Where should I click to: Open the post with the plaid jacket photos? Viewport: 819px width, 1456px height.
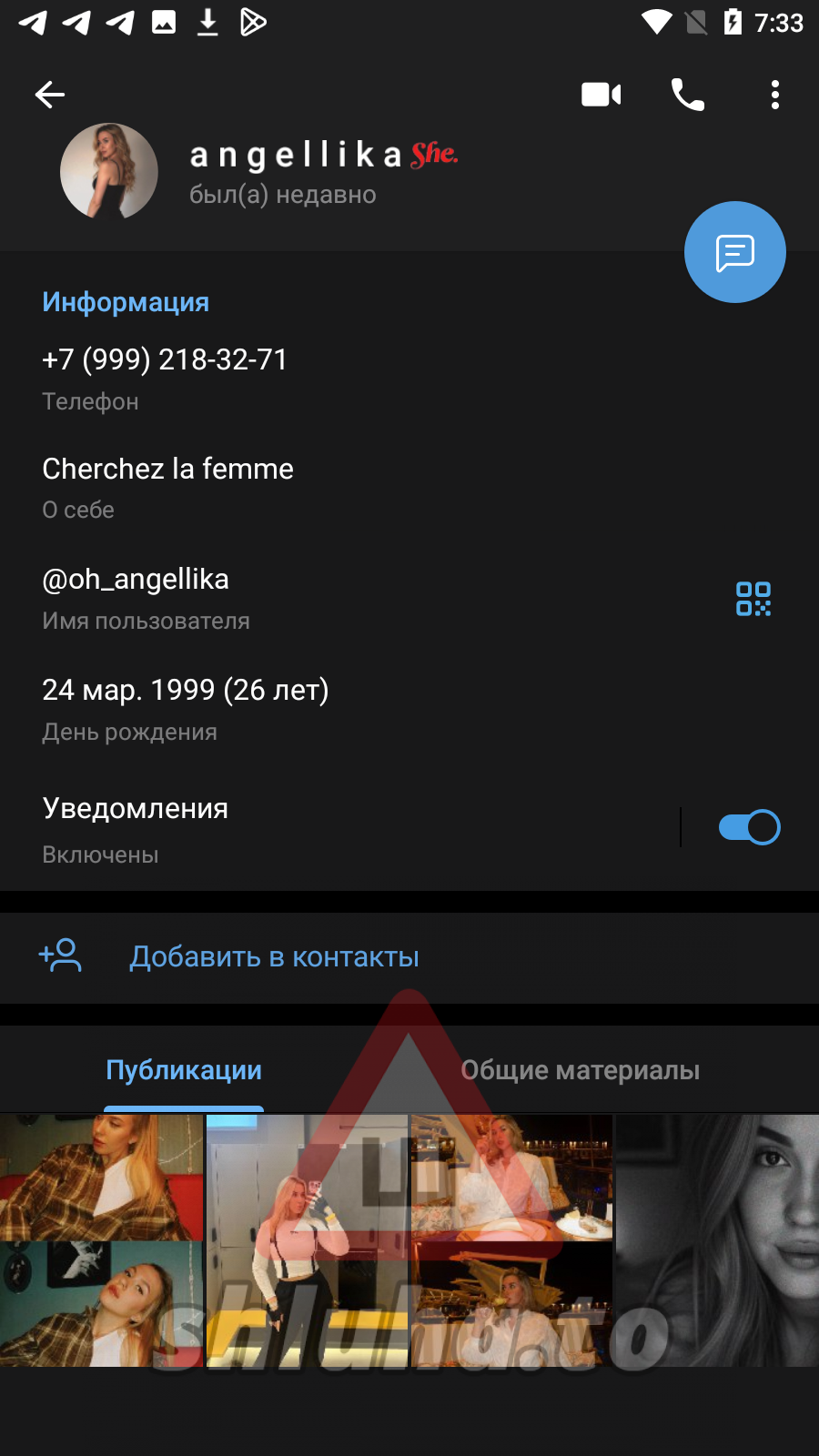coord(101,1240)
